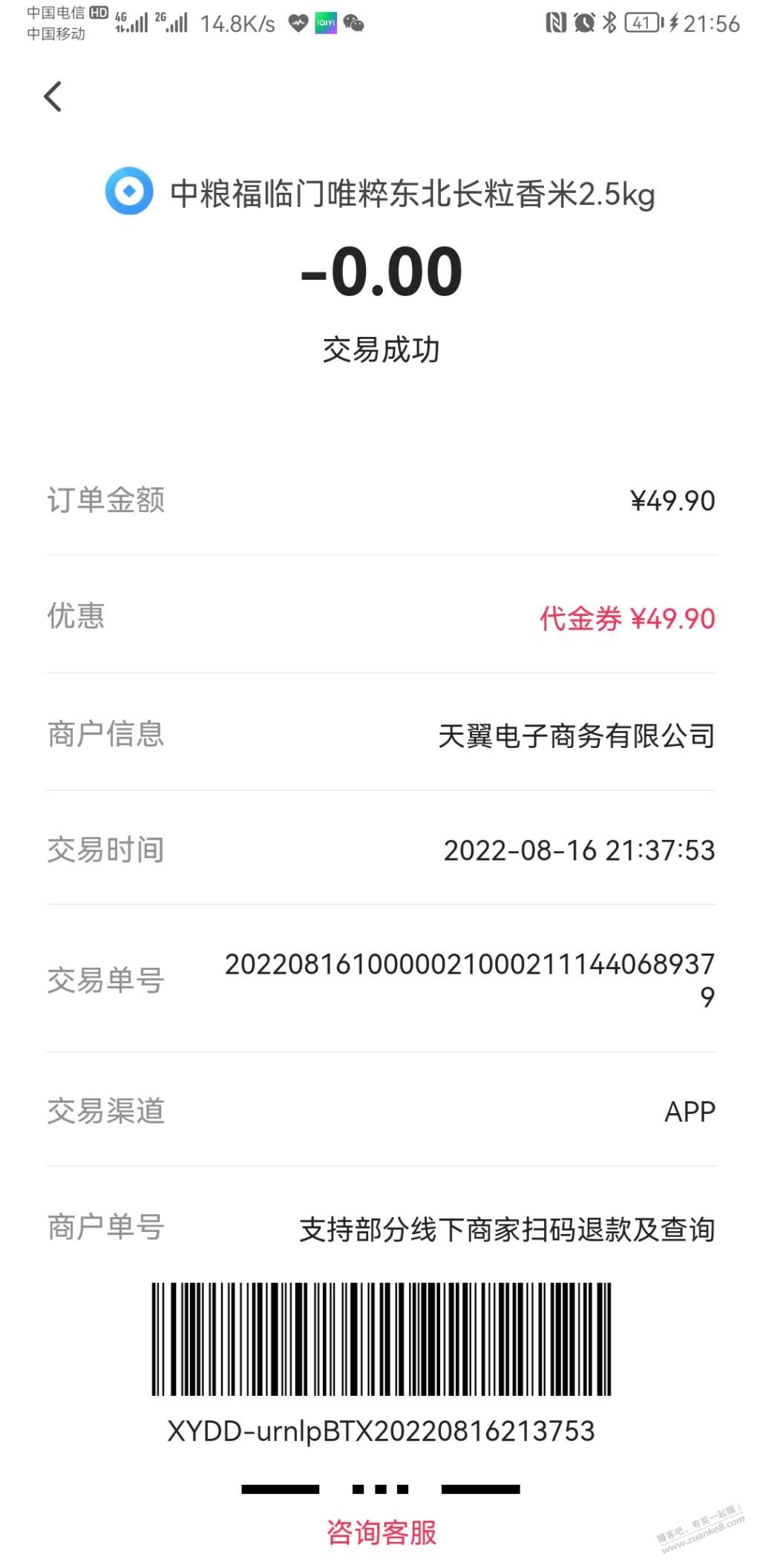Tap the alarm clock icon in the status bar
Viewport: 763px width, 1568px height.
point(583,22)
